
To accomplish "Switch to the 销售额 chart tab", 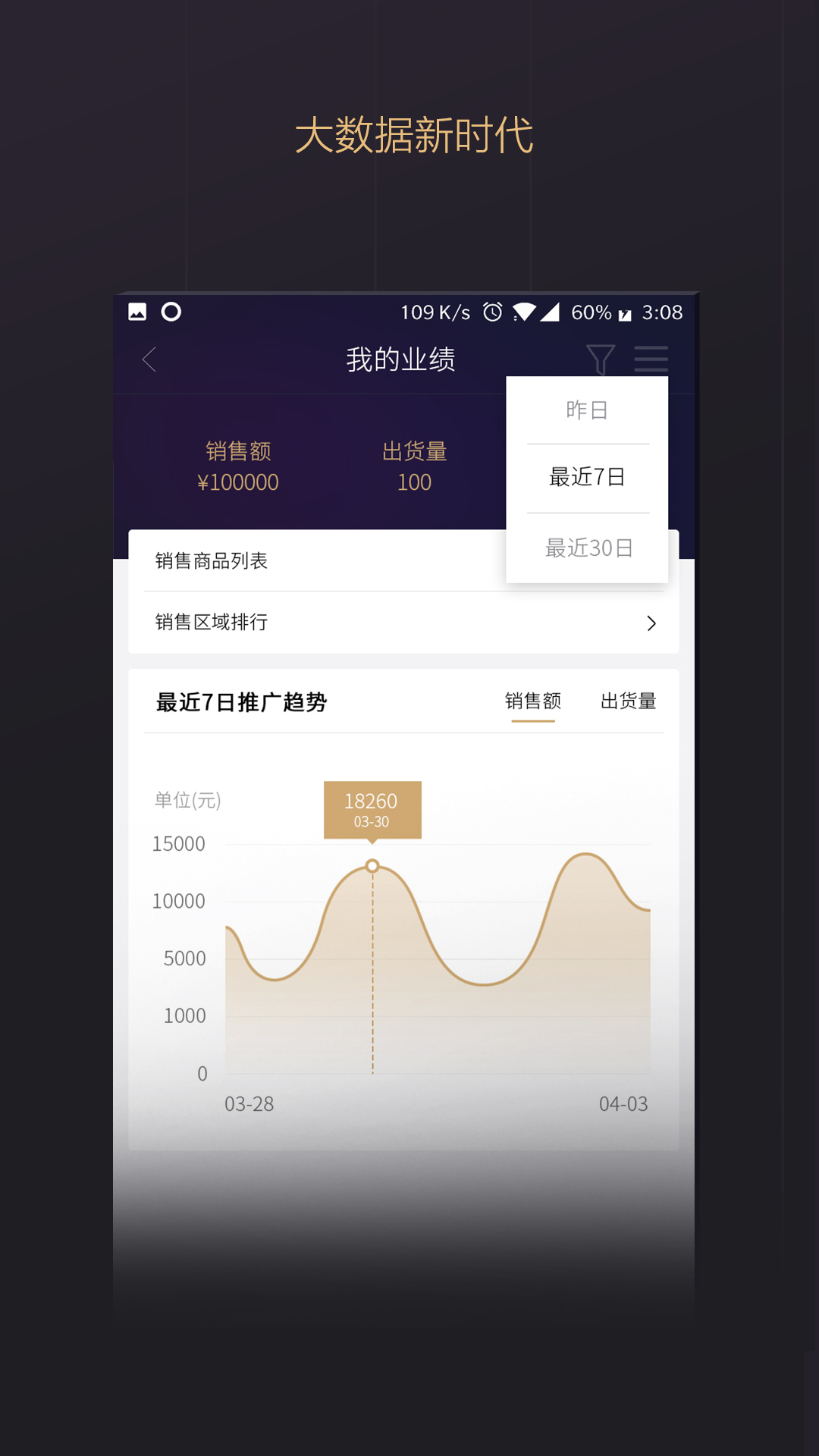I will (534, 702).
